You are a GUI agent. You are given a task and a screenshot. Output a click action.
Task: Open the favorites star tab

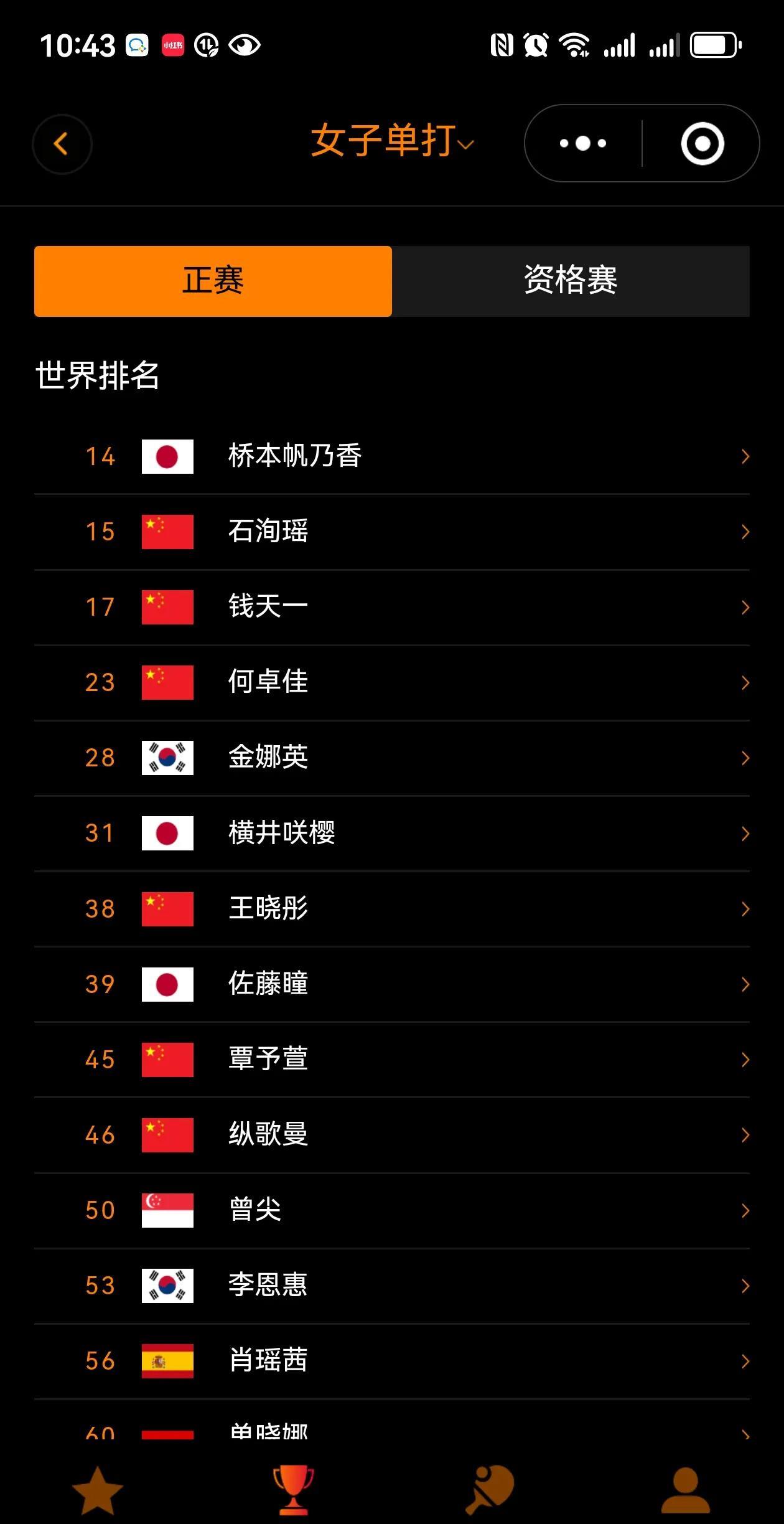point(98,1490)
